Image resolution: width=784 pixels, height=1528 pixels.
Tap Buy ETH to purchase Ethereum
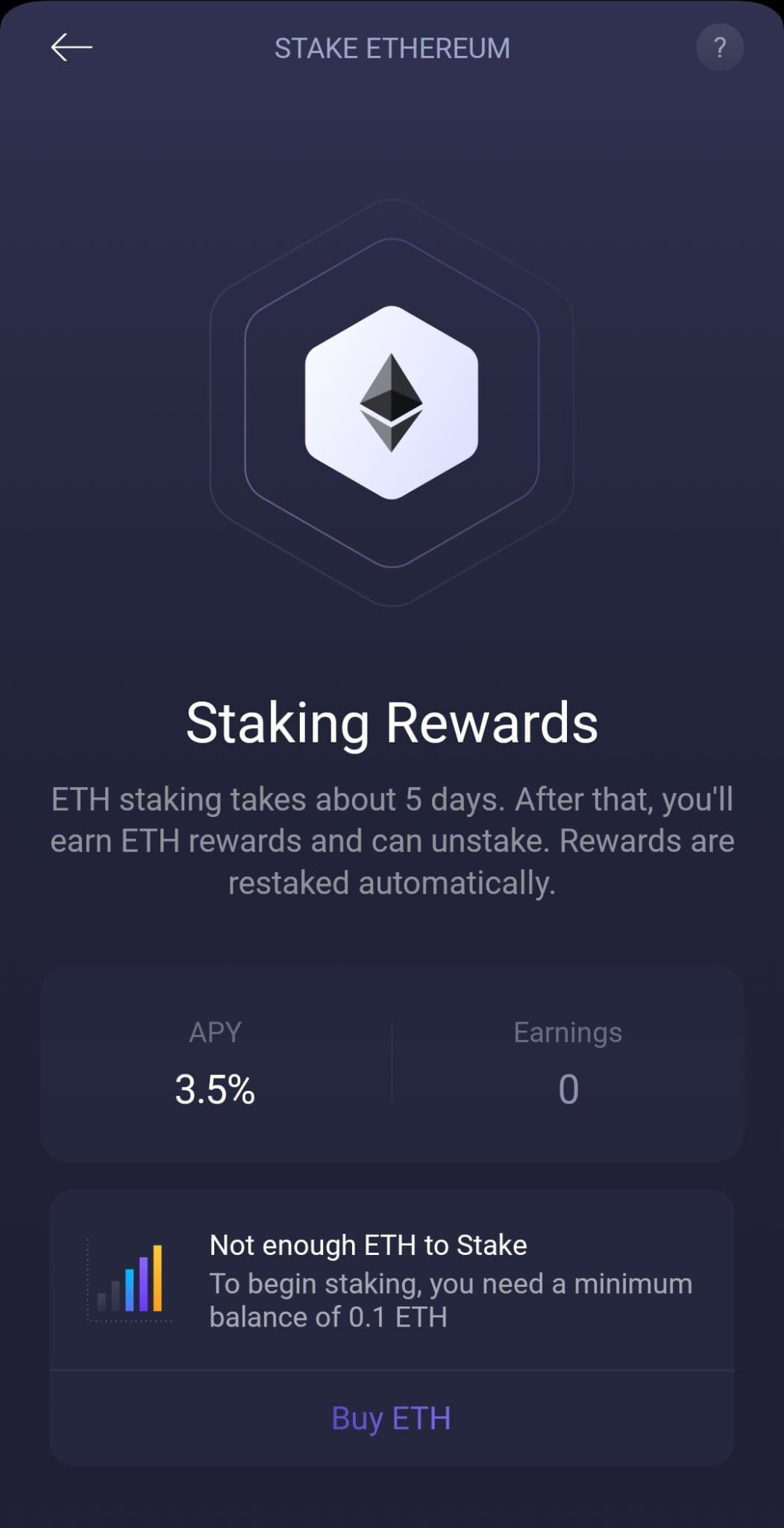(392, 1418)
